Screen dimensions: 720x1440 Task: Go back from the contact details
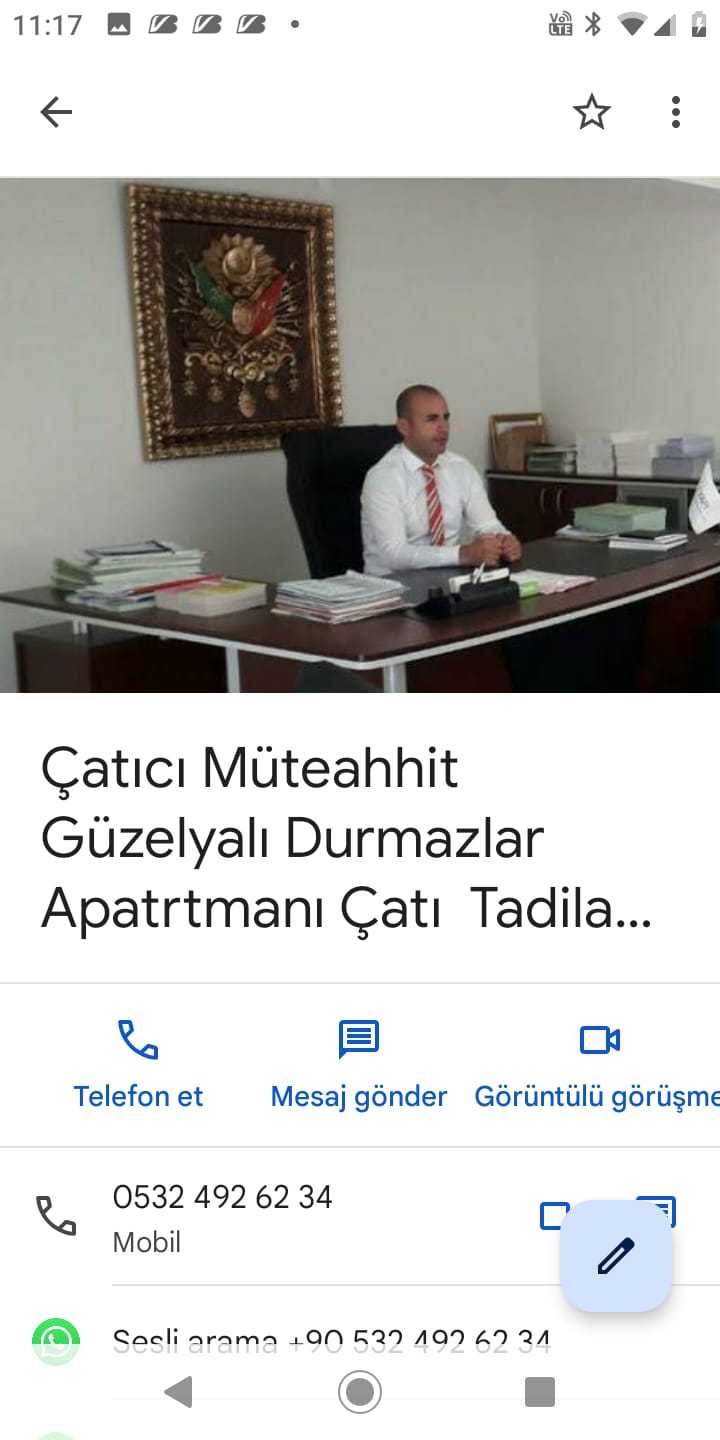(56, 112)
